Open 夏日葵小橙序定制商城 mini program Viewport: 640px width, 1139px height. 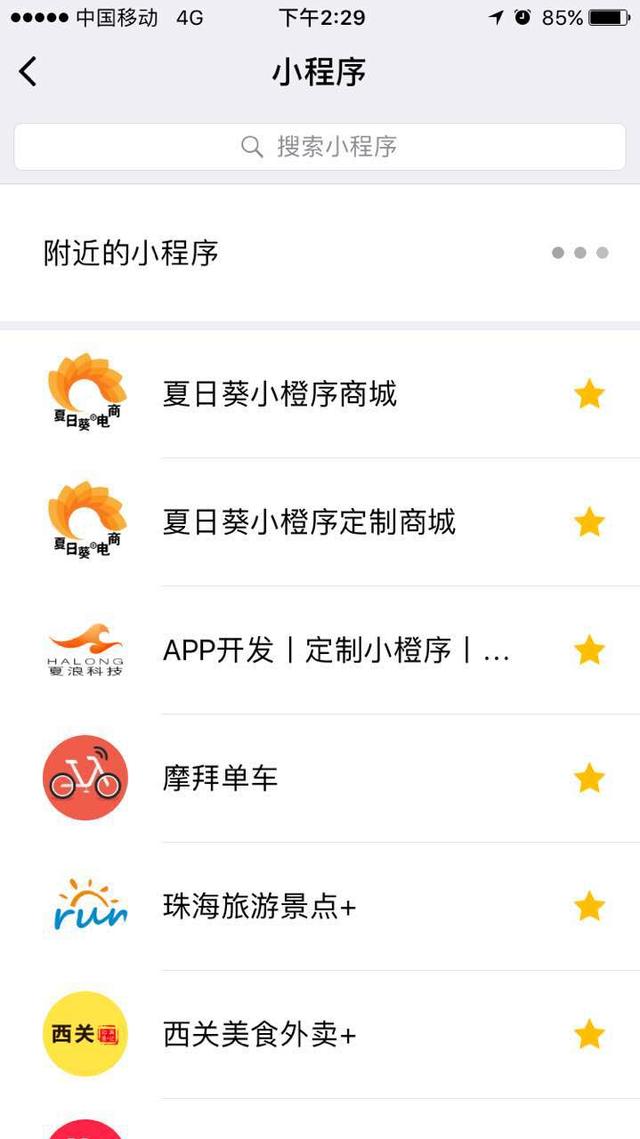tap(320, 522)
